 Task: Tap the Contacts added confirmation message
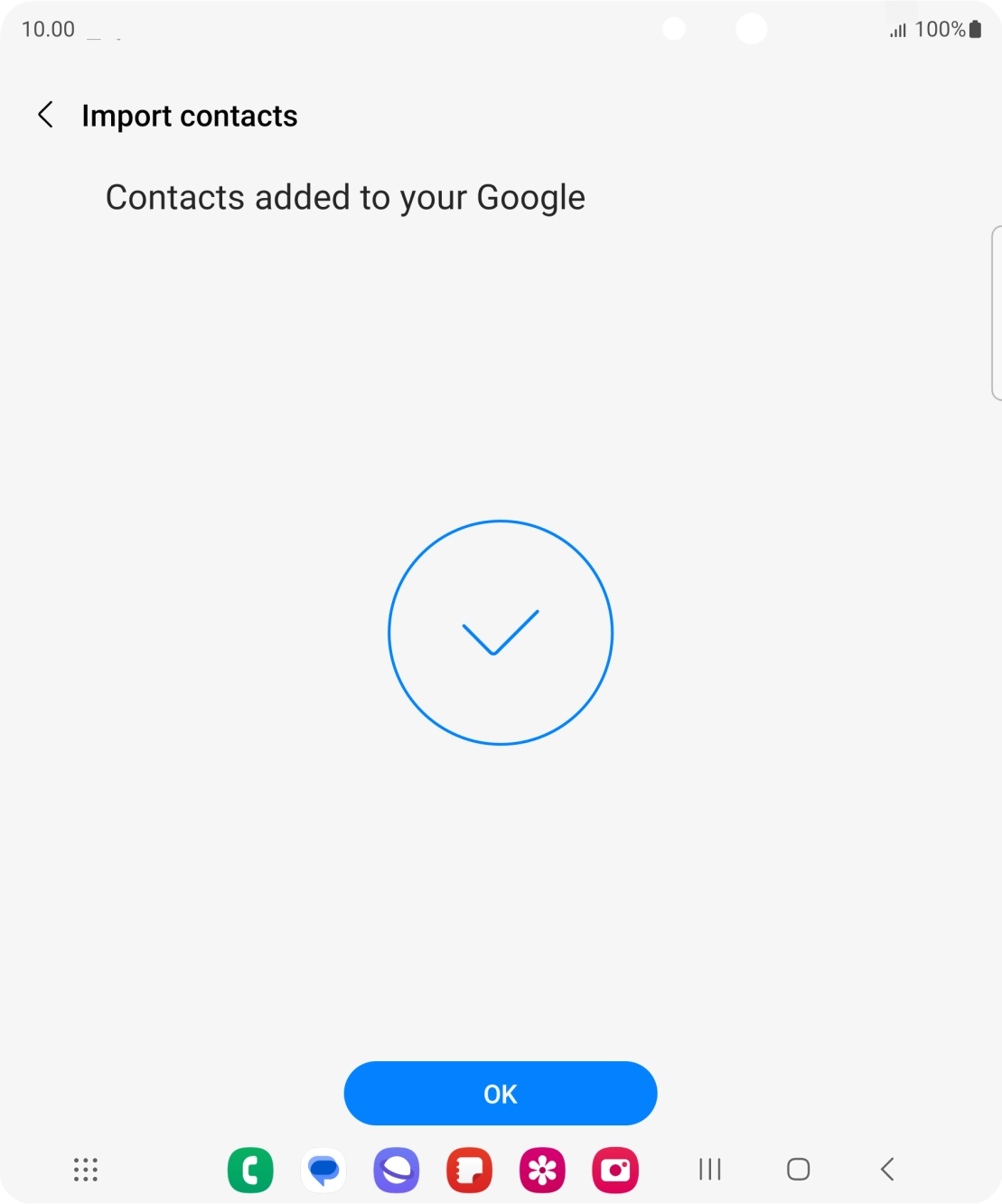coord(344,197)
